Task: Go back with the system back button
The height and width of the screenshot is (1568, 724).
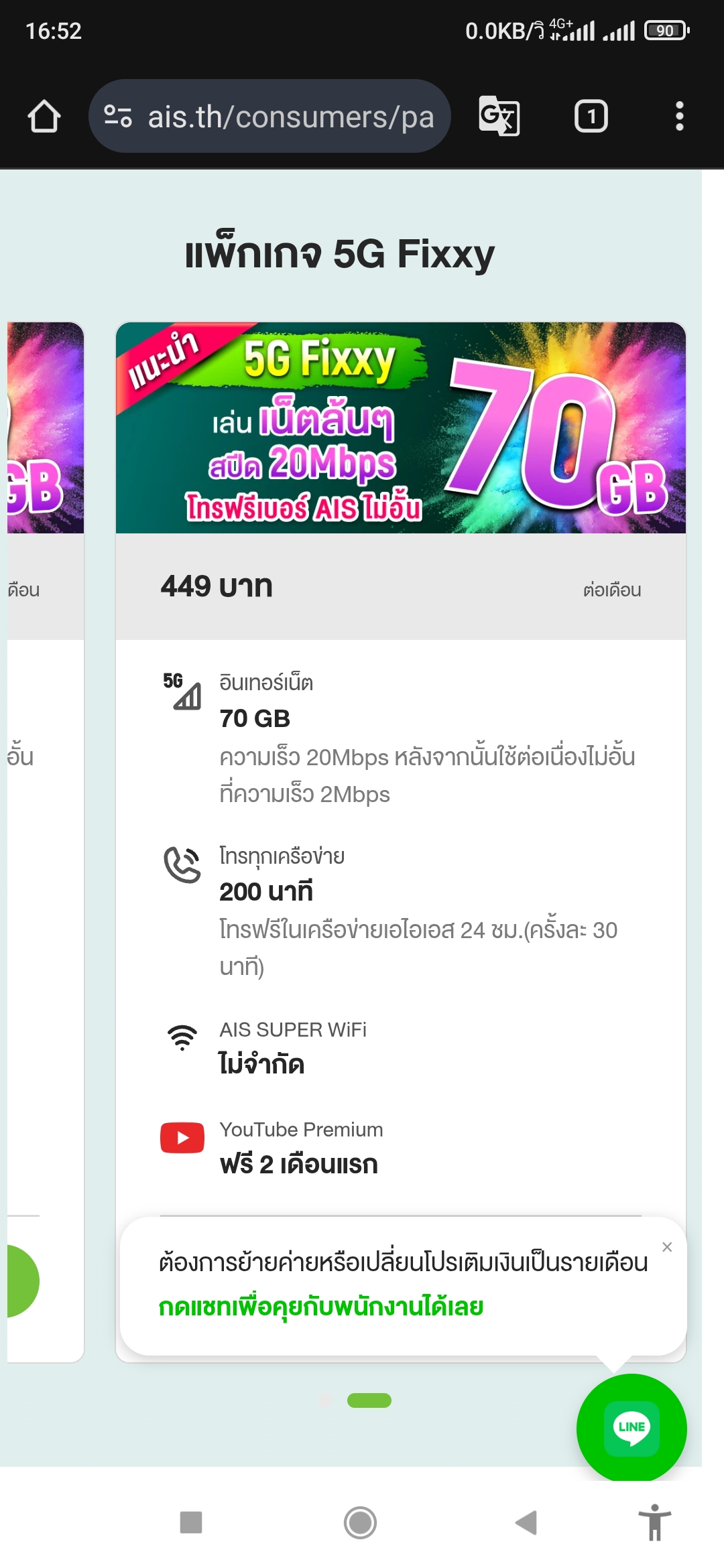Action: (527, 1522)
